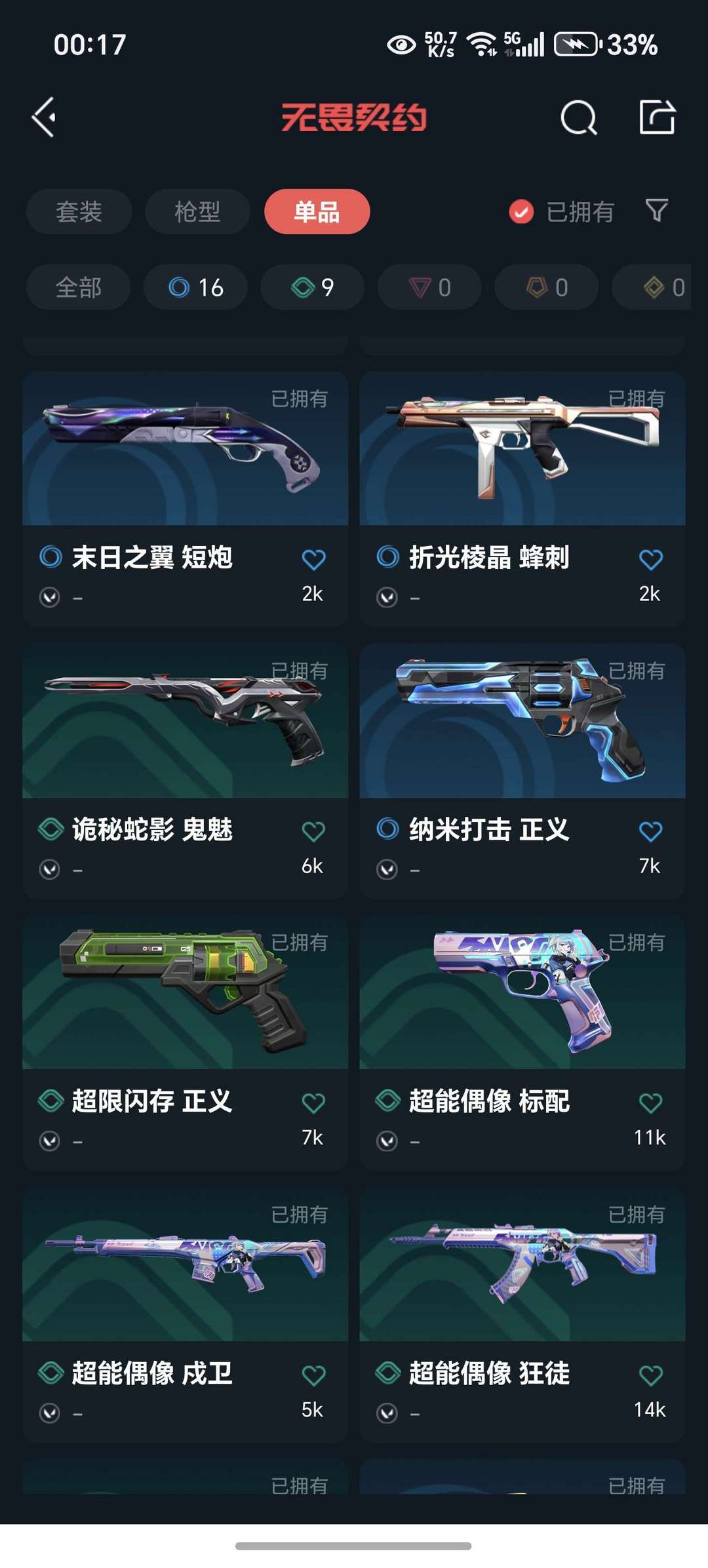Open the 超限闪存 正义 skin card
The image size is (708, 1568).
186,1043
